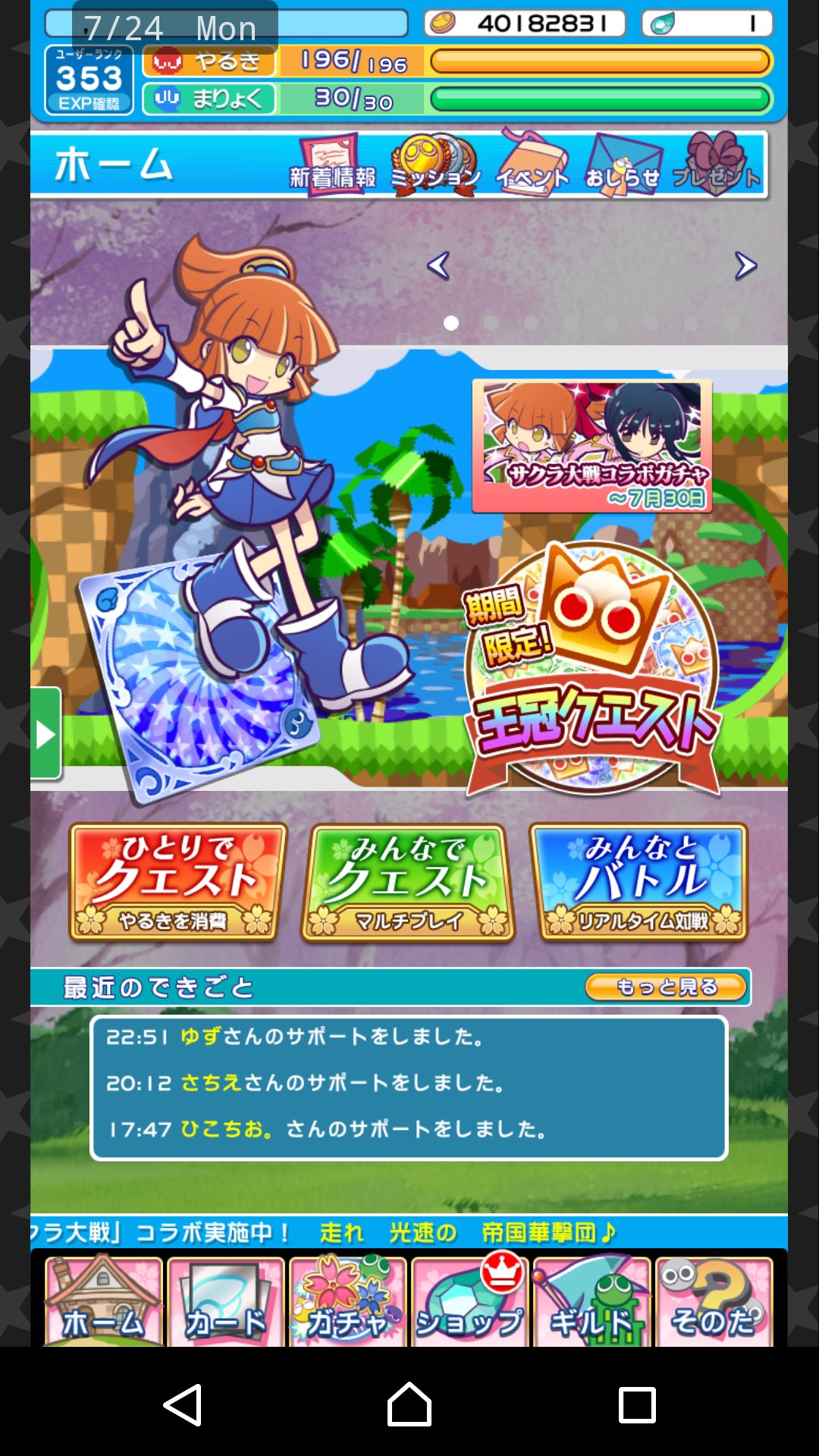Open the イベント events icon
Screen dimensions: 819x1456
tap(532, 164)
